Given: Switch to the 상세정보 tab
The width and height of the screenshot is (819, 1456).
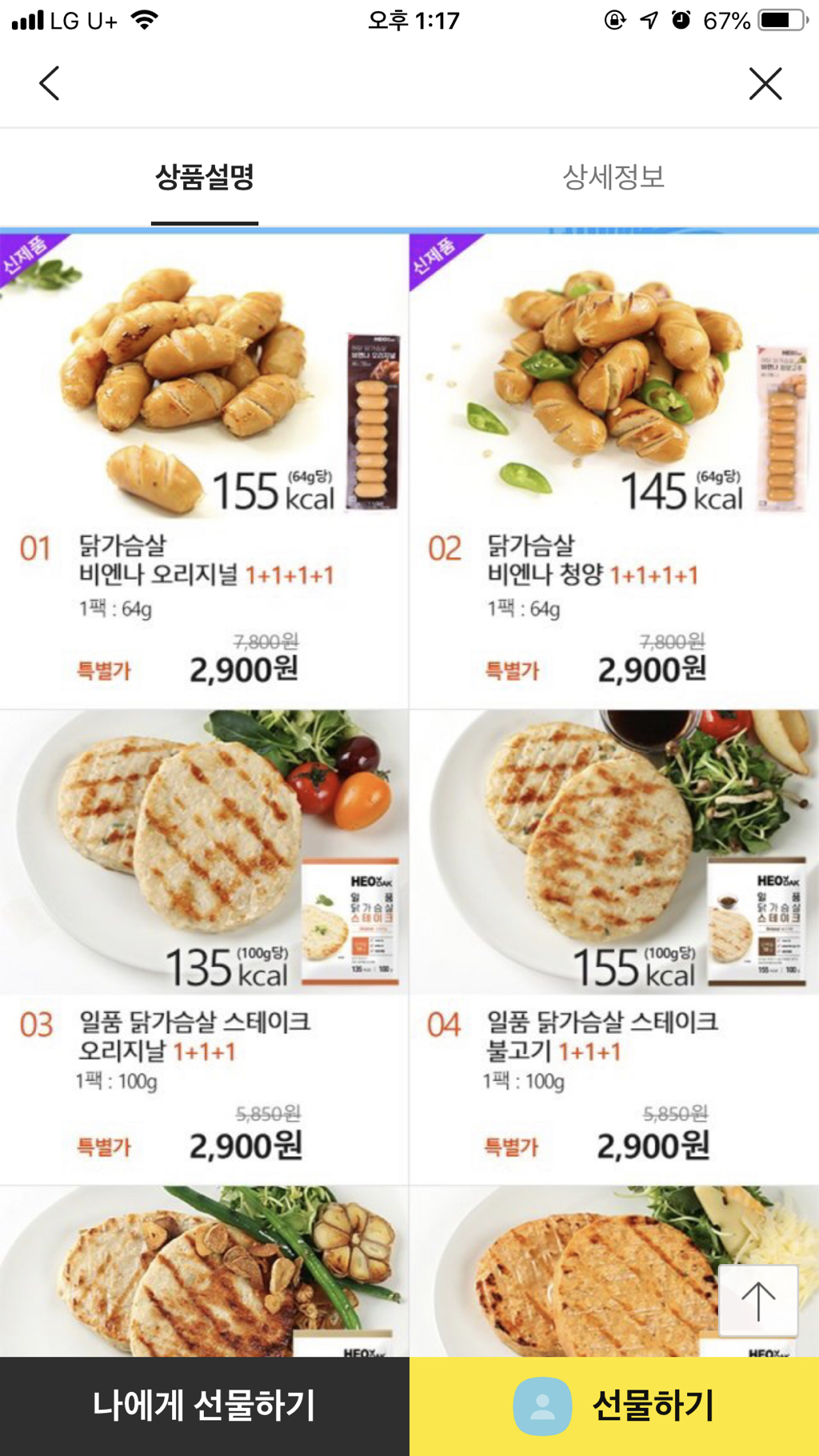Looking at the screenshot, I should 613,177.
